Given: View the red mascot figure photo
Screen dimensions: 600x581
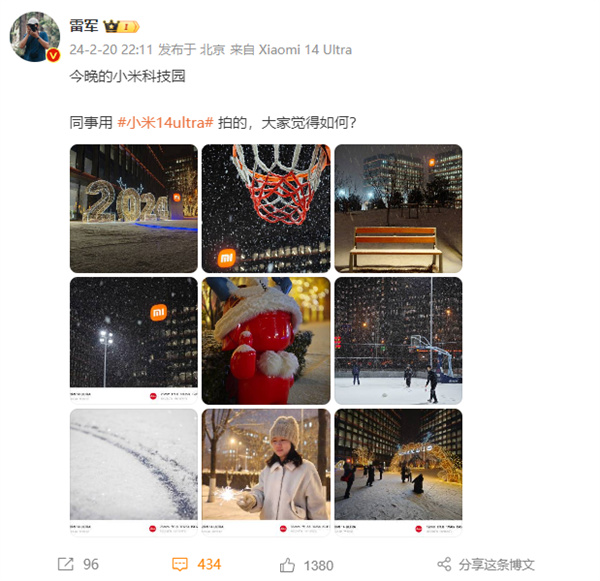Looking at the screenshot, I should click(266, 341).
